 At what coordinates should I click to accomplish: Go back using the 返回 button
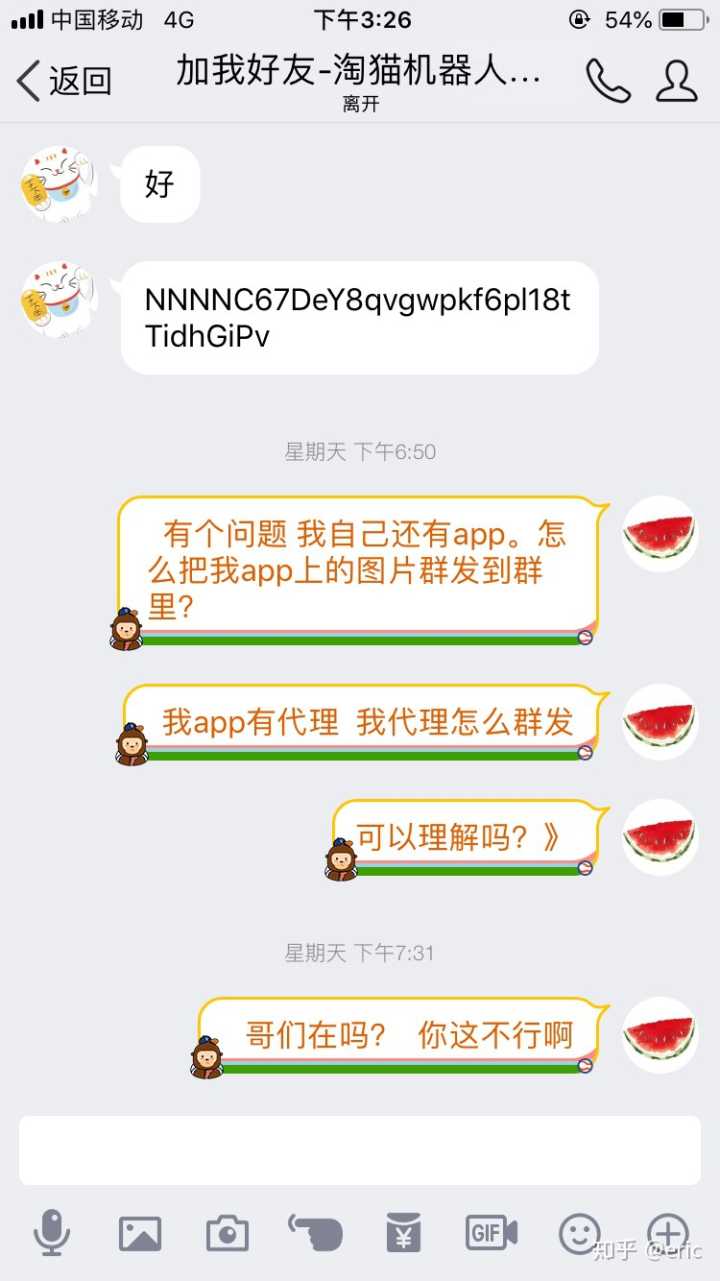(64, 81)
